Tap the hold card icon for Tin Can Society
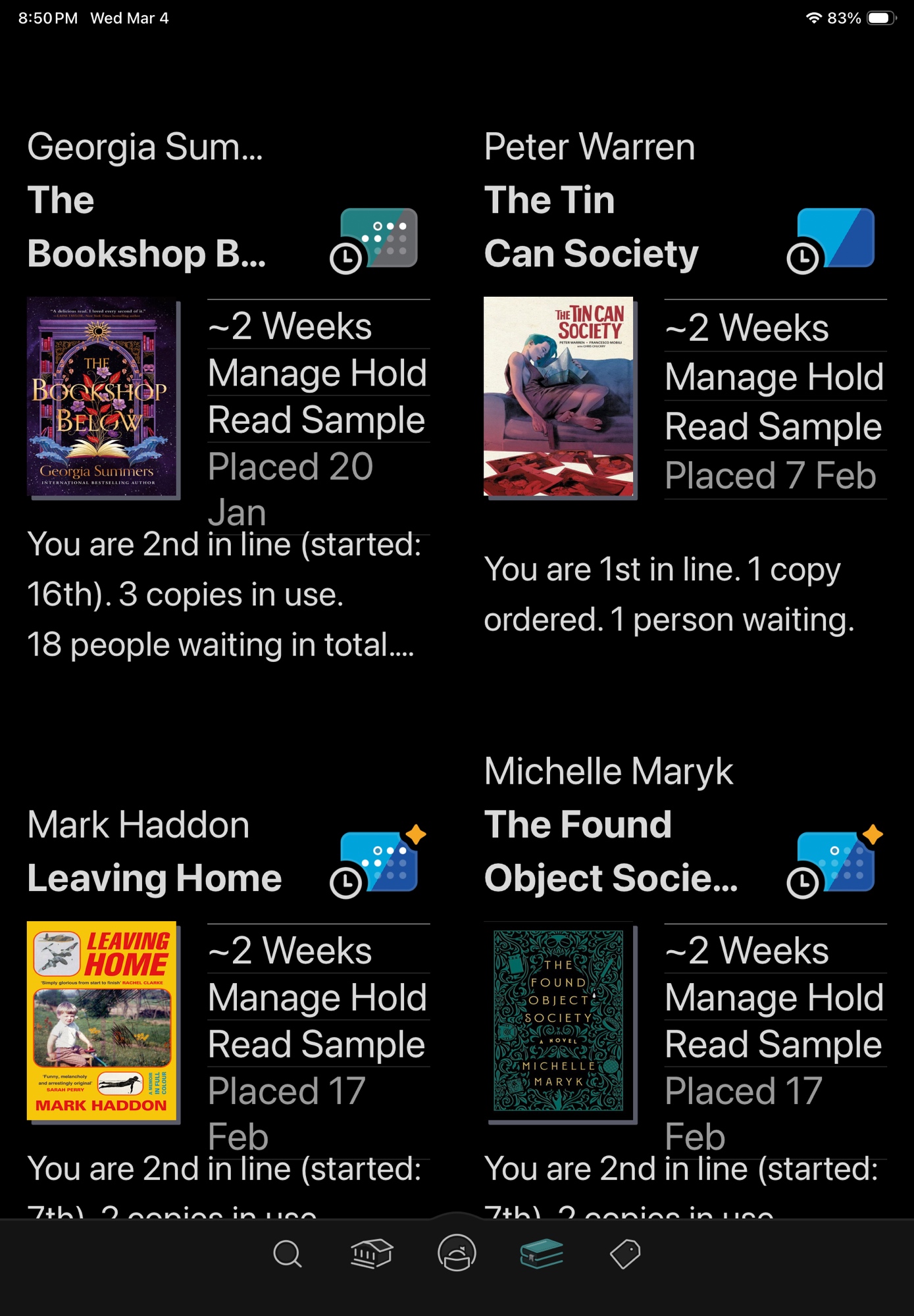Screen dimensions: 914x1316 pos(832,240)
